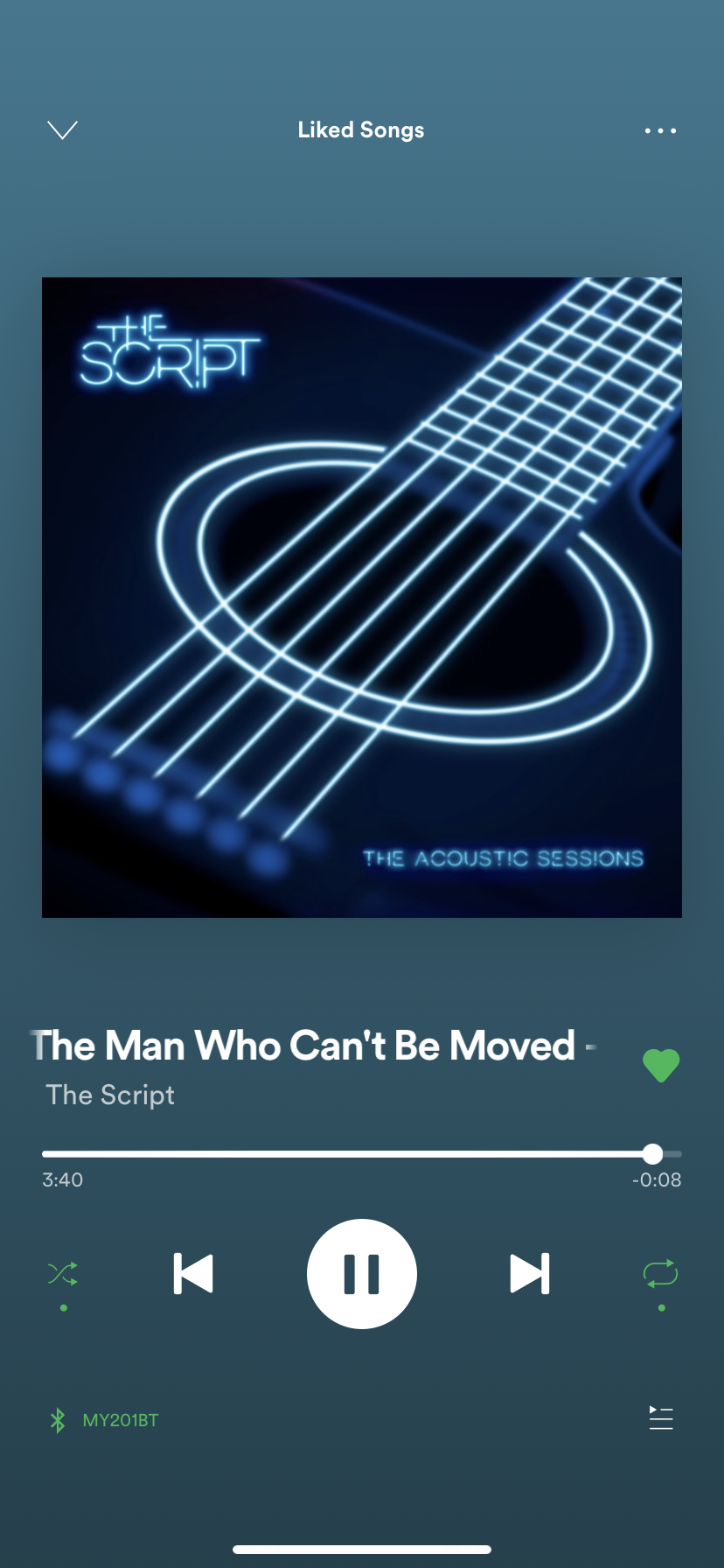724x1568 pixels.
Task: Open the MY201BT Bluetooth device picker
Action: point(104,1420)
